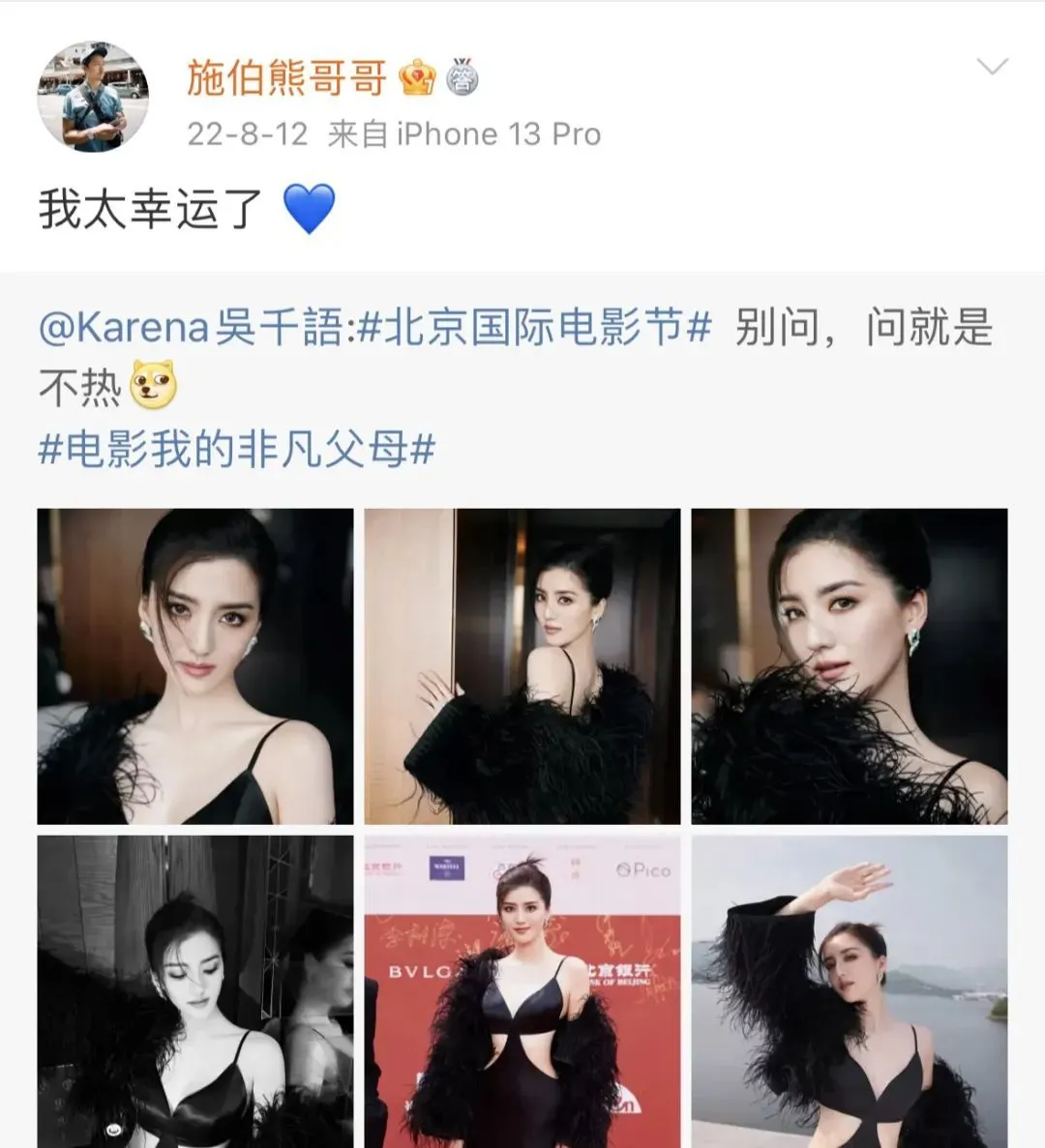View the first photo in the grid
This screenshot has height=1148, width=1045.
(x=195, y=666)
